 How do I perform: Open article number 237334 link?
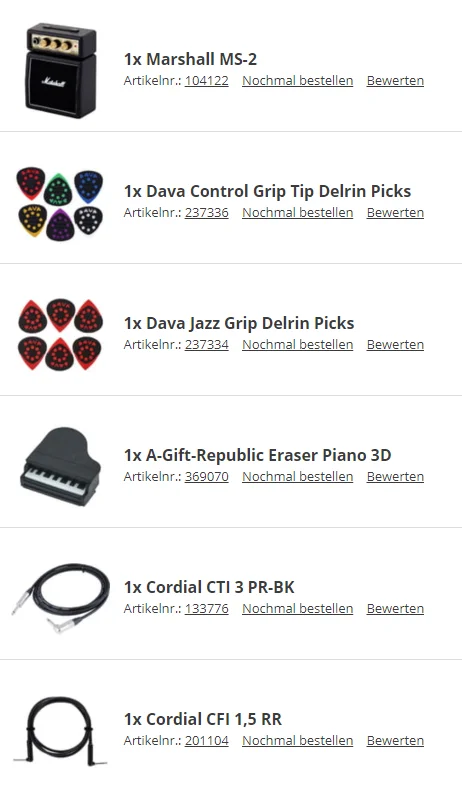(206, 344)
